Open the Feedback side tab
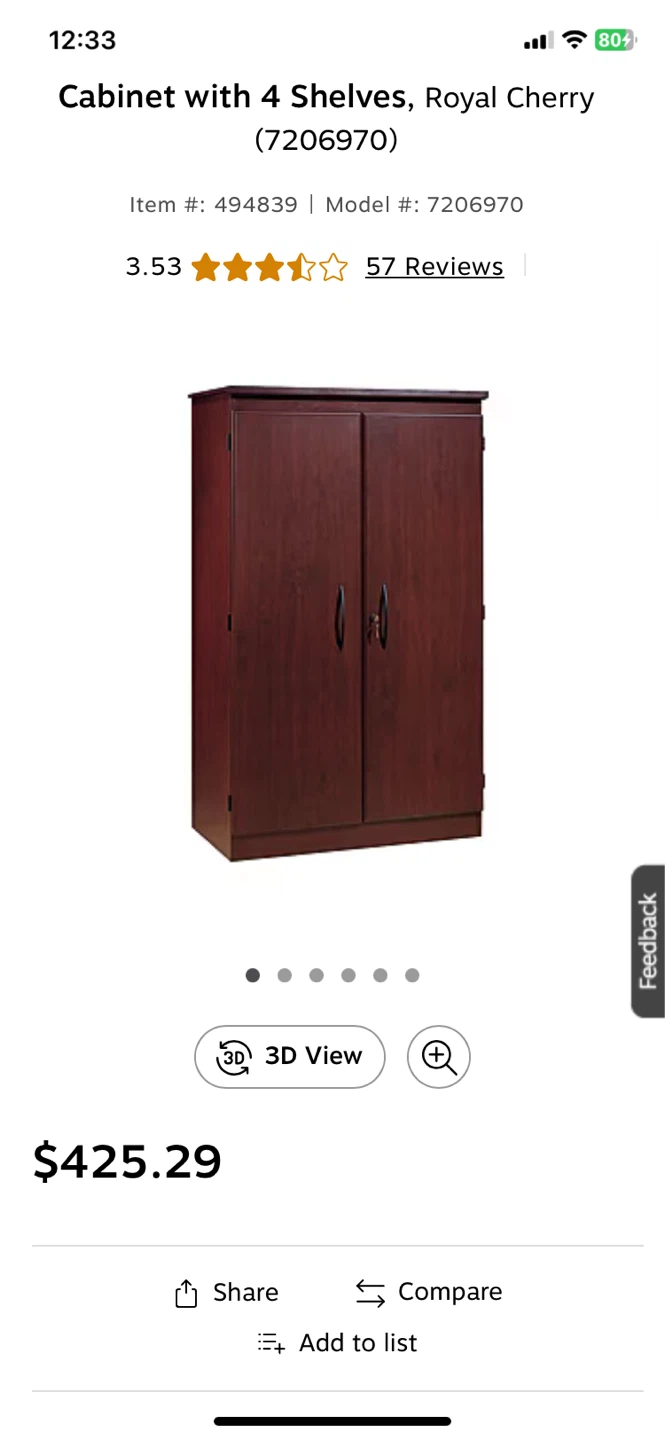665x1440 pixels. coord(648,941)
